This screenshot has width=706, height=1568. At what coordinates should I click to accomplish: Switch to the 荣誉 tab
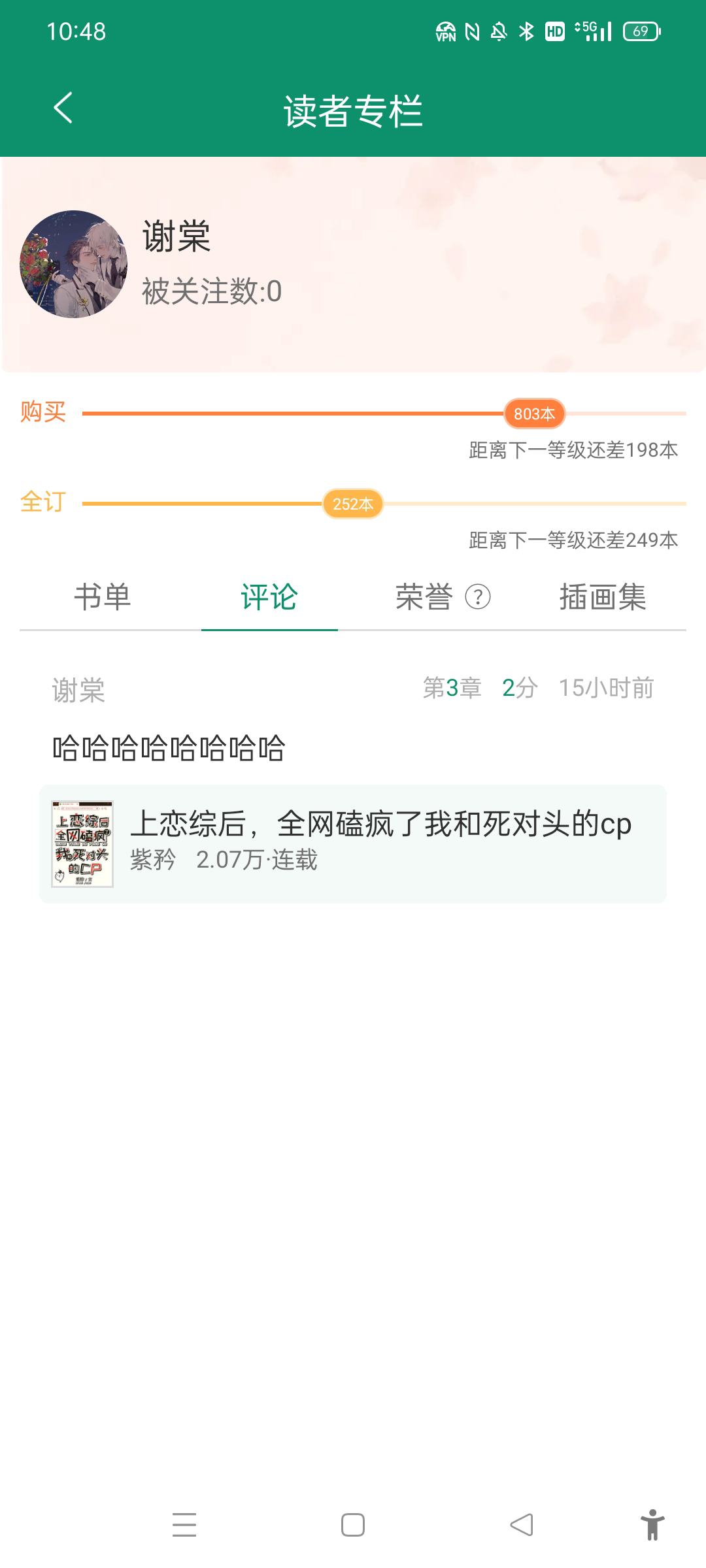[x=424, y=597]
